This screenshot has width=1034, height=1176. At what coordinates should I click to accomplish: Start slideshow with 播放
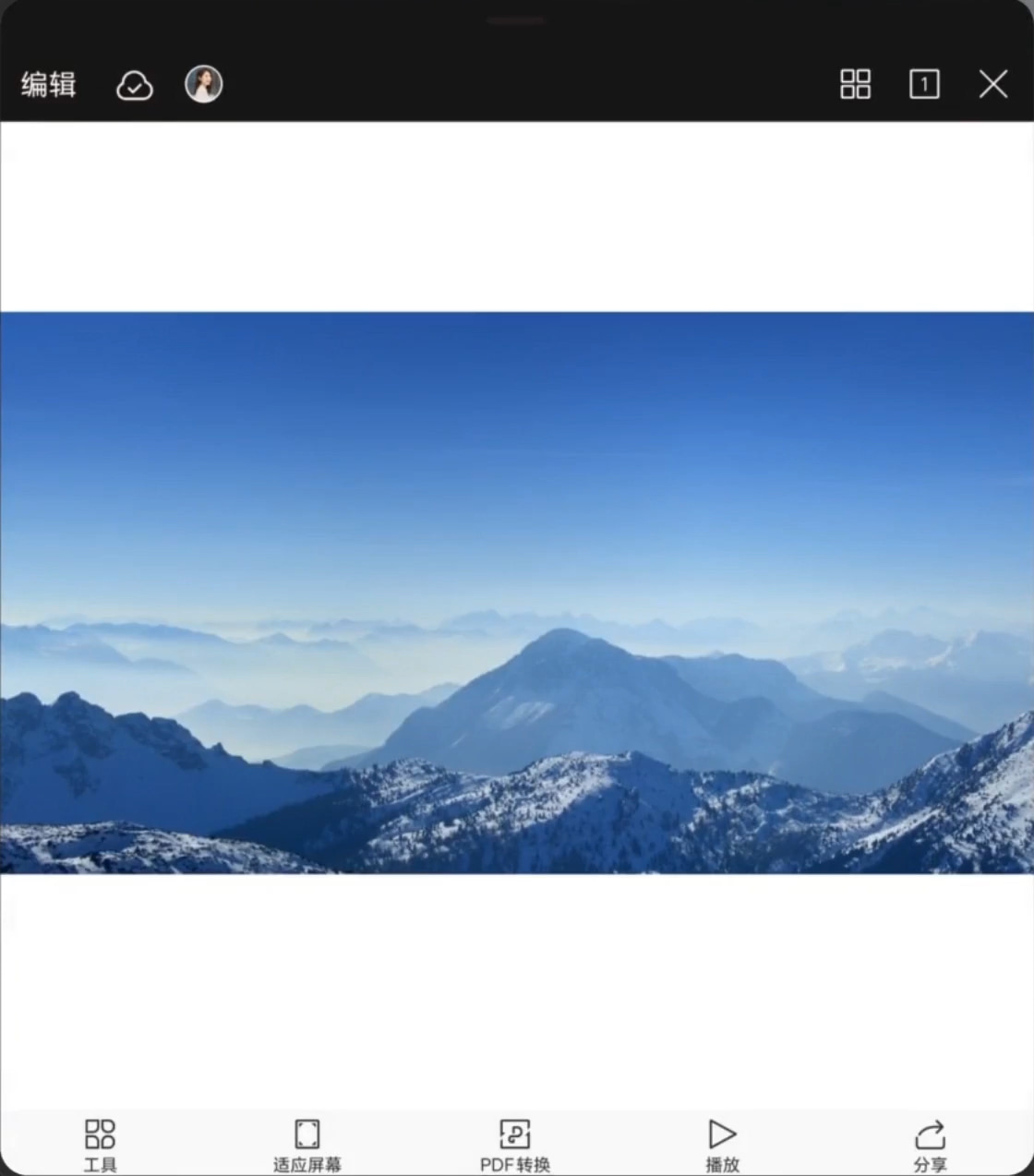[x=722, y=1144]
